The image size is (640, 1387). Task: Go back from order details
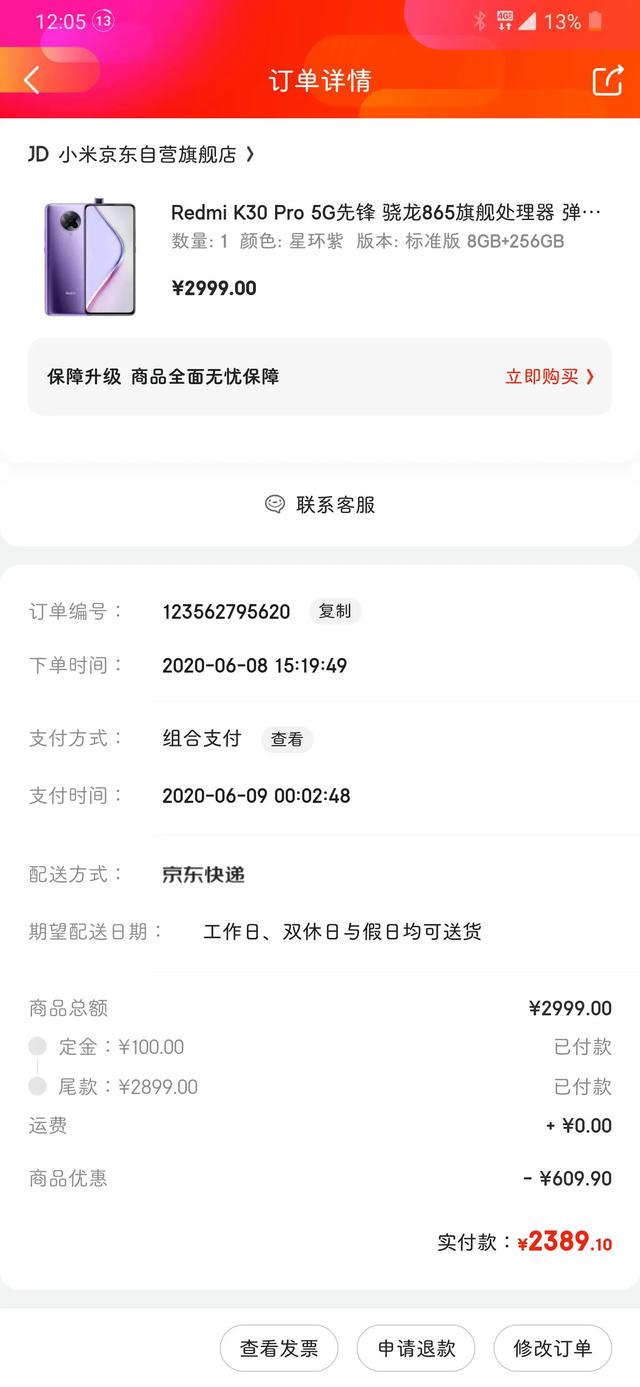32,80
